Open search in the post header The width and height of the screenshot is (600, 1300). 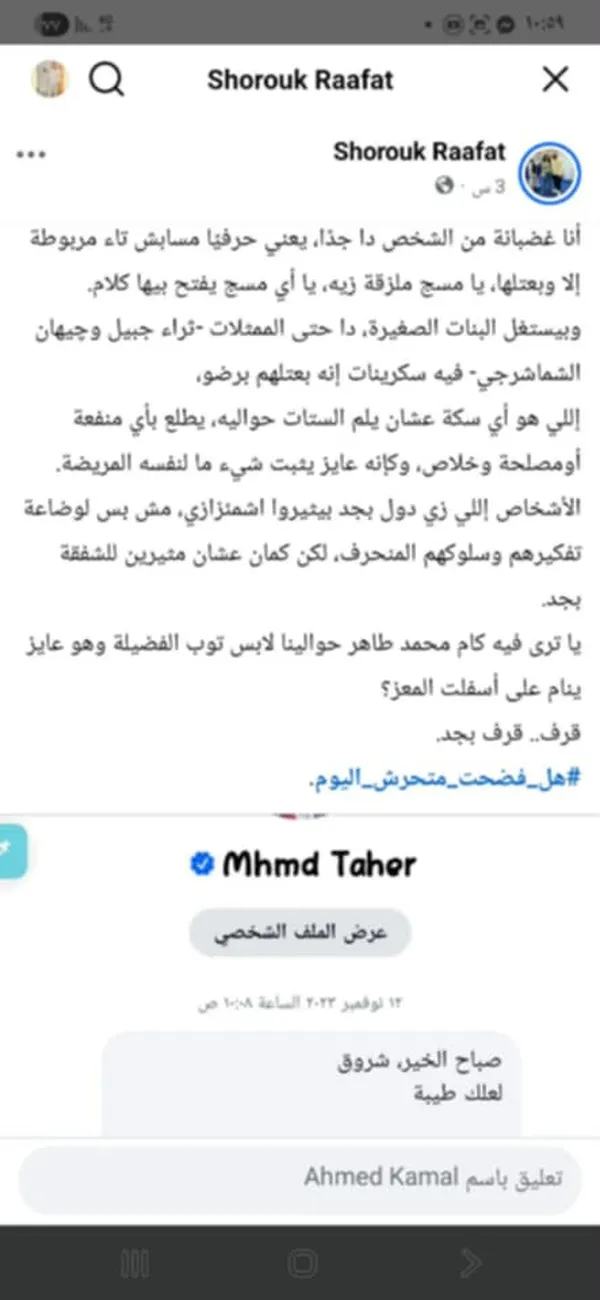click(x=107, y=80)
